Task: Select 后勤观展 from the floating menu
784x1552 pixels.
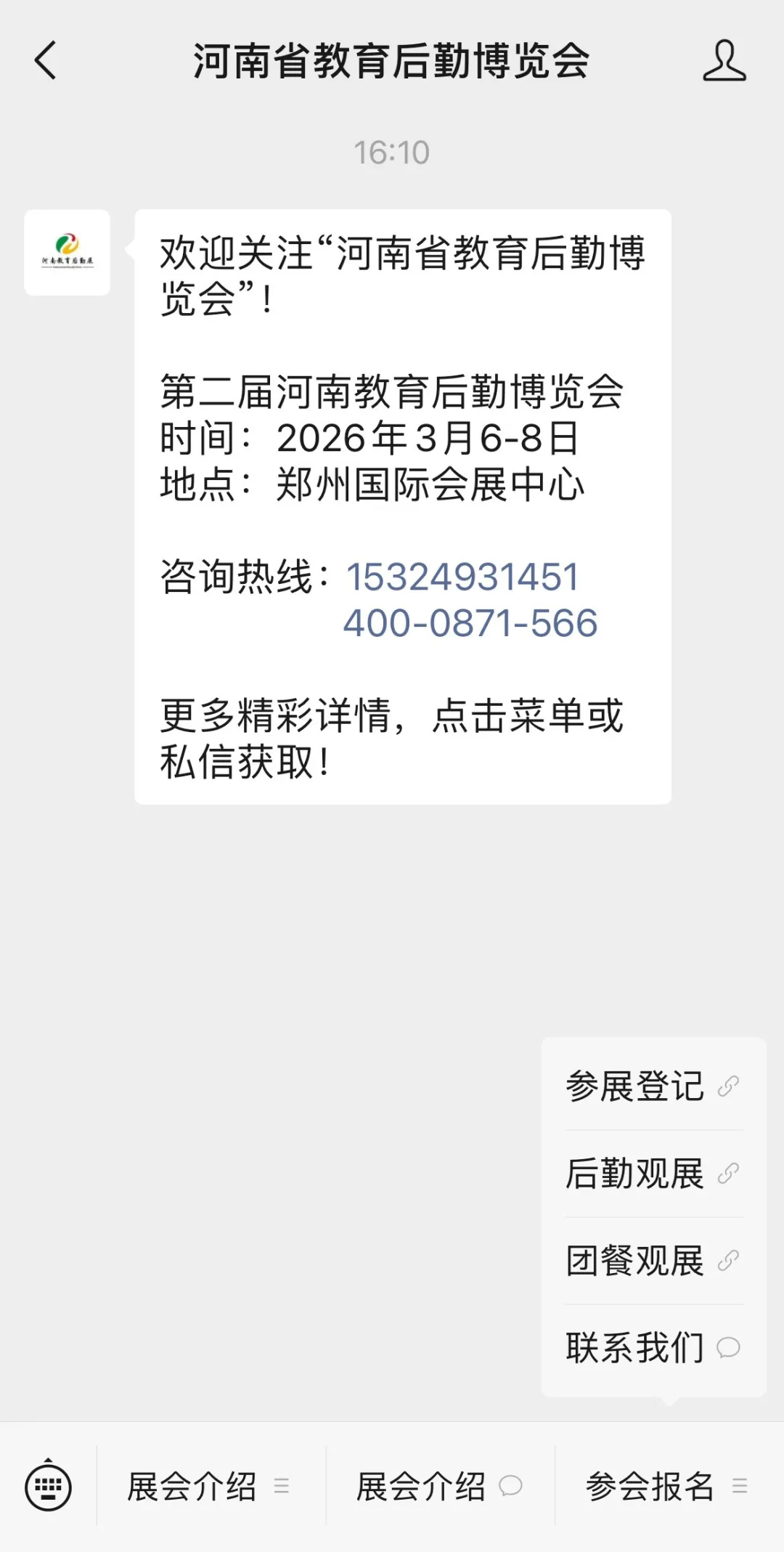Action: pos(634,1172)
